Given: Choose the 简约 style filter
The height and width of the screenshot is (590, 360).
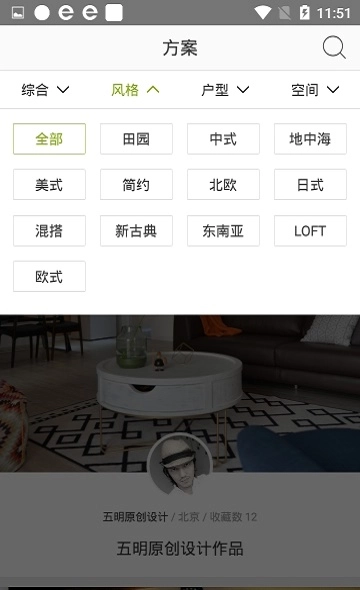Looking at the screenshot, I should click(x=136, y=185).
